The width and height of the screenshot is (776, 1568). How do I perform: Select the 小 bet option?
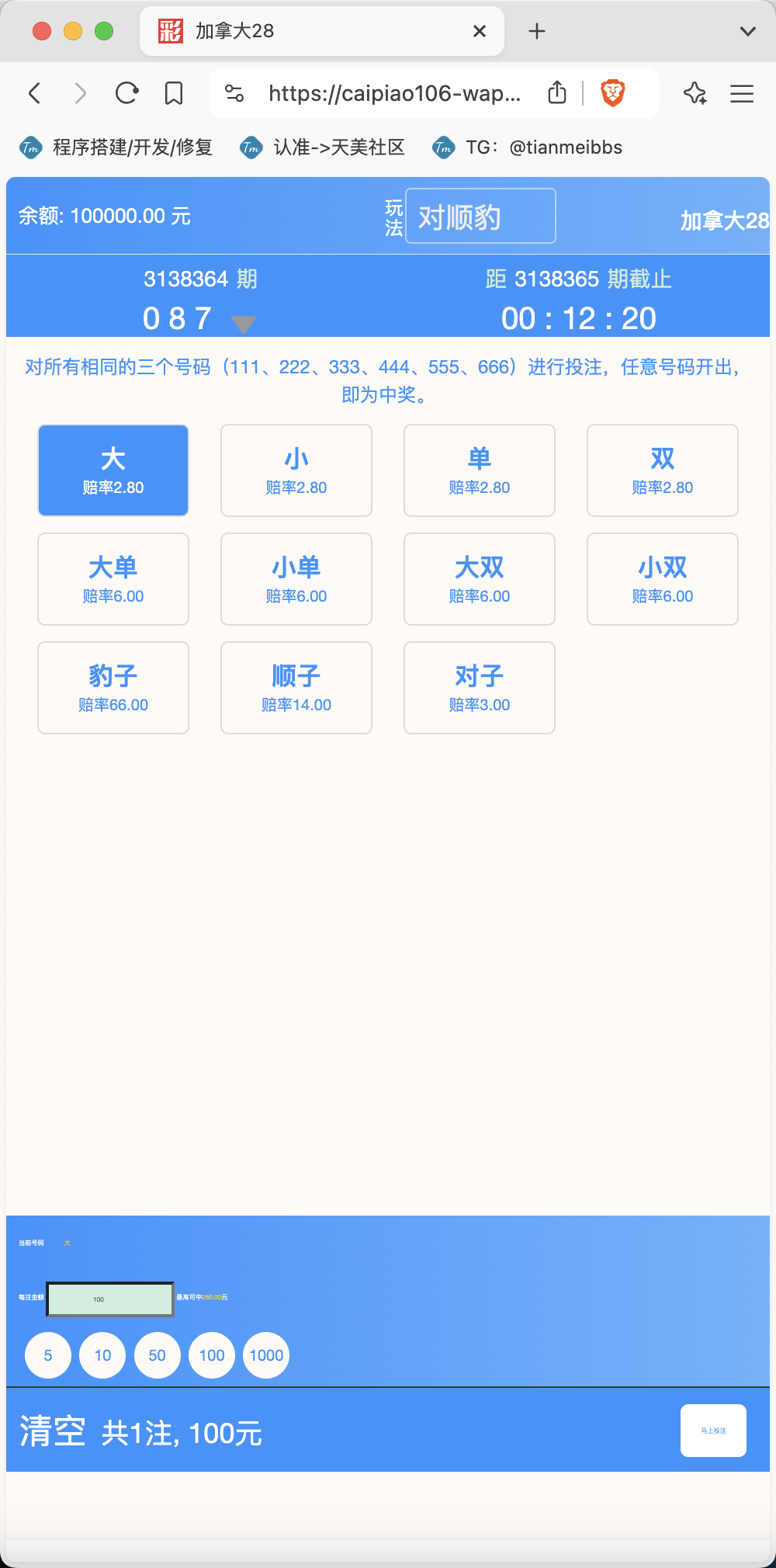tap(296, 470)
